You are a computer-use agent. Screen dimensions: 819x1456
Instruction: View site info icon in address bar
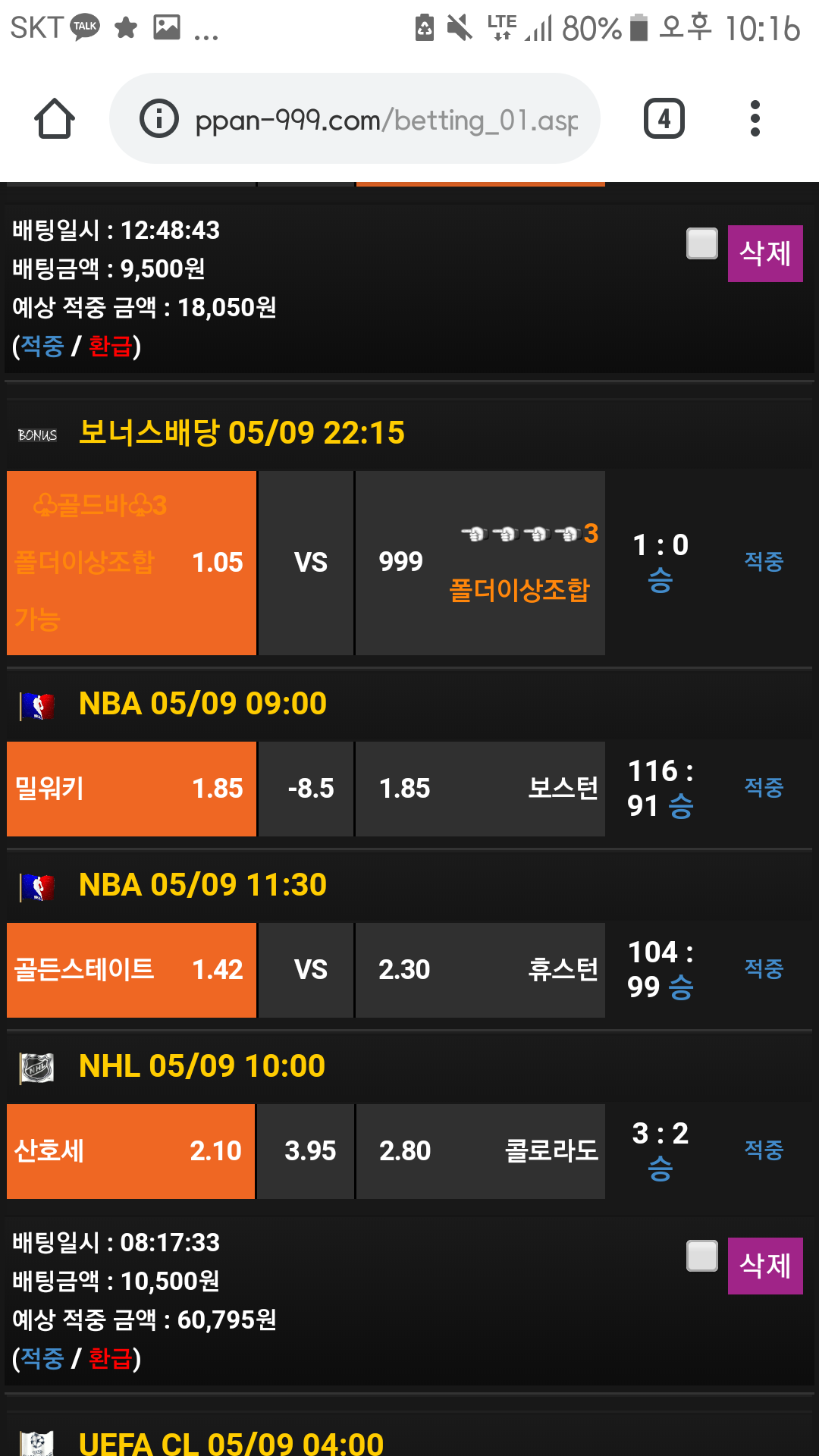(x=159, y=119)
